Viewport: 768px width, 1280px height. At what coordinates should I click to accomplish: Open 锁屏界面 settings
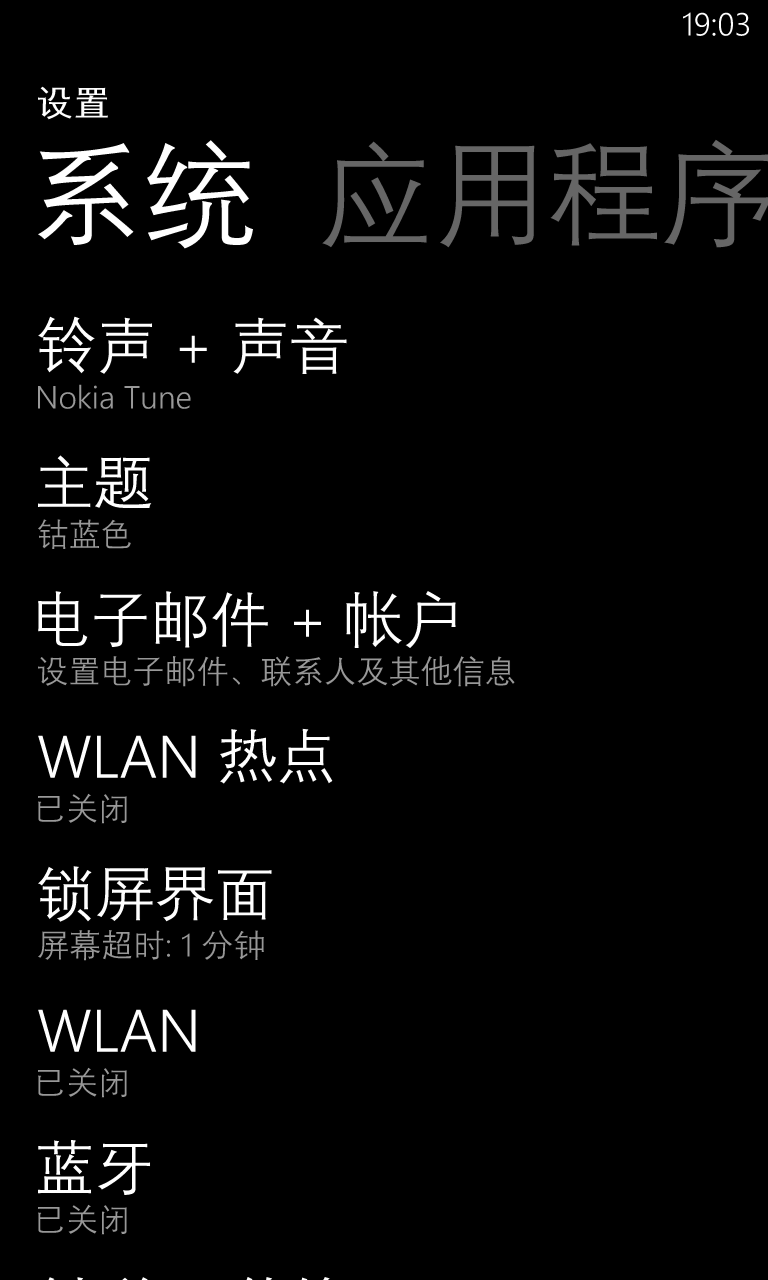(384, 913)
